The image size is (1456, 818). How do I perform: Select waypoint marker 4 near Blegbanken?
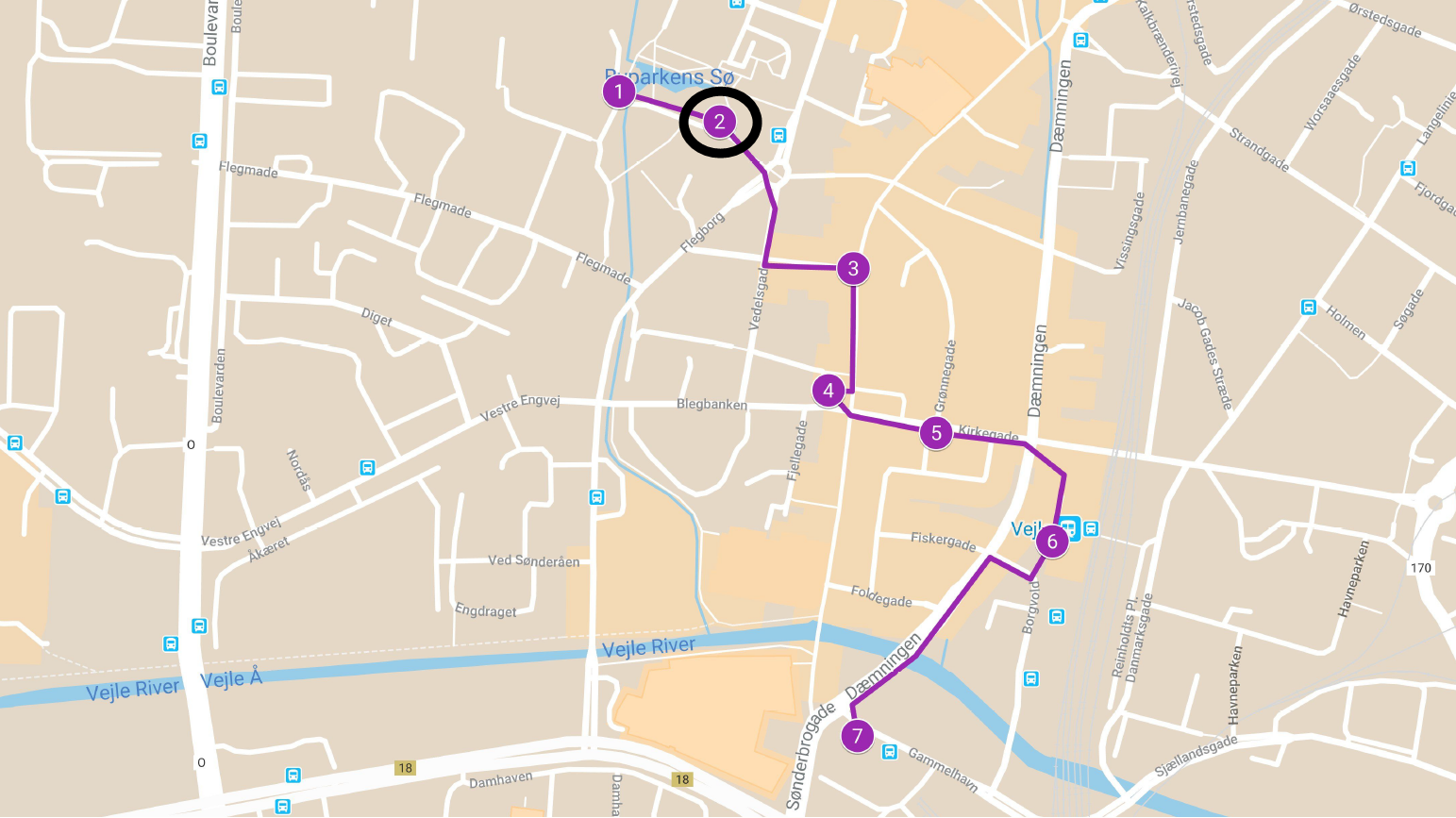(x=828, y=391)
